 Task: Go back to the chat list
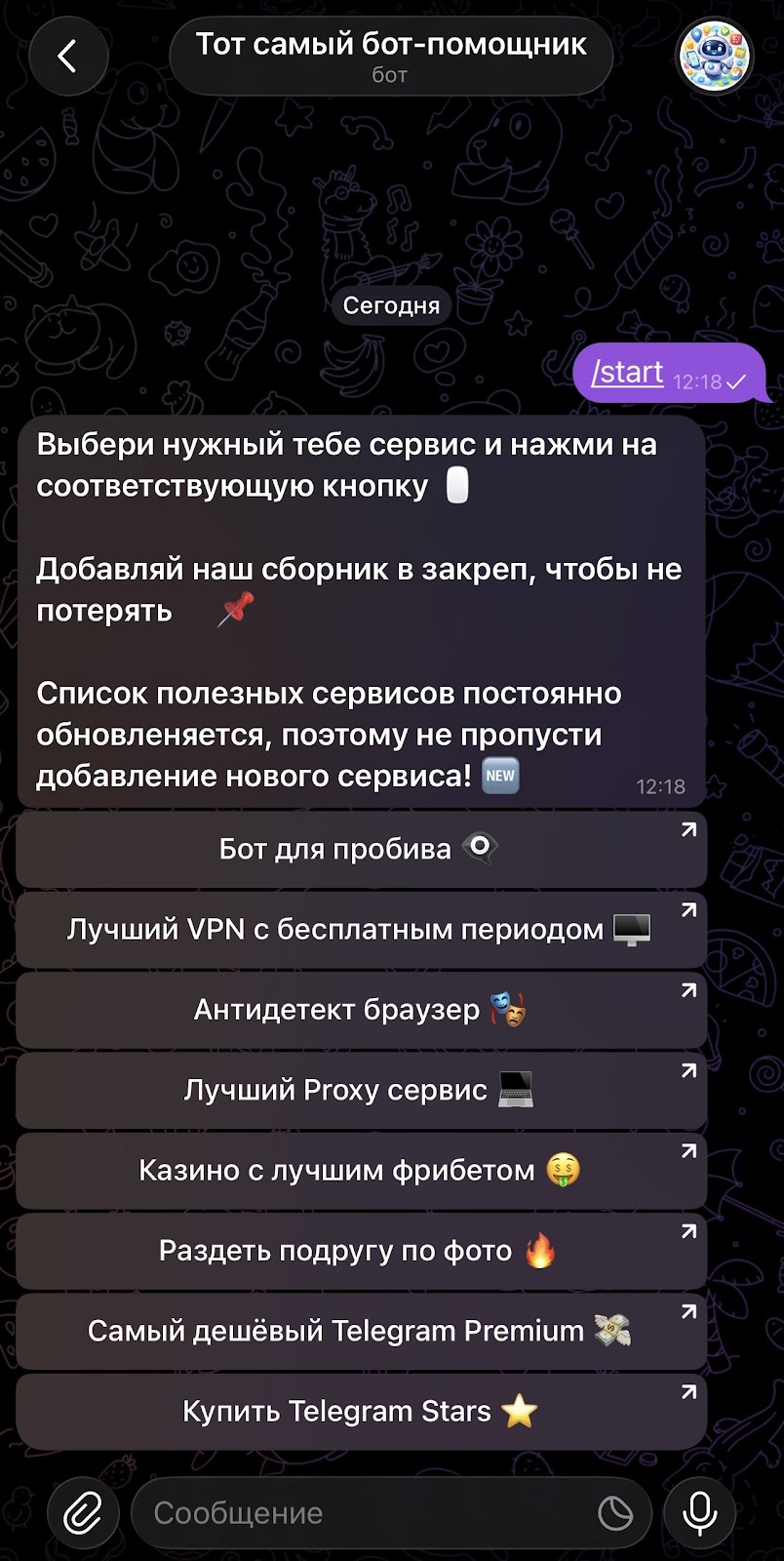[66, 57]
